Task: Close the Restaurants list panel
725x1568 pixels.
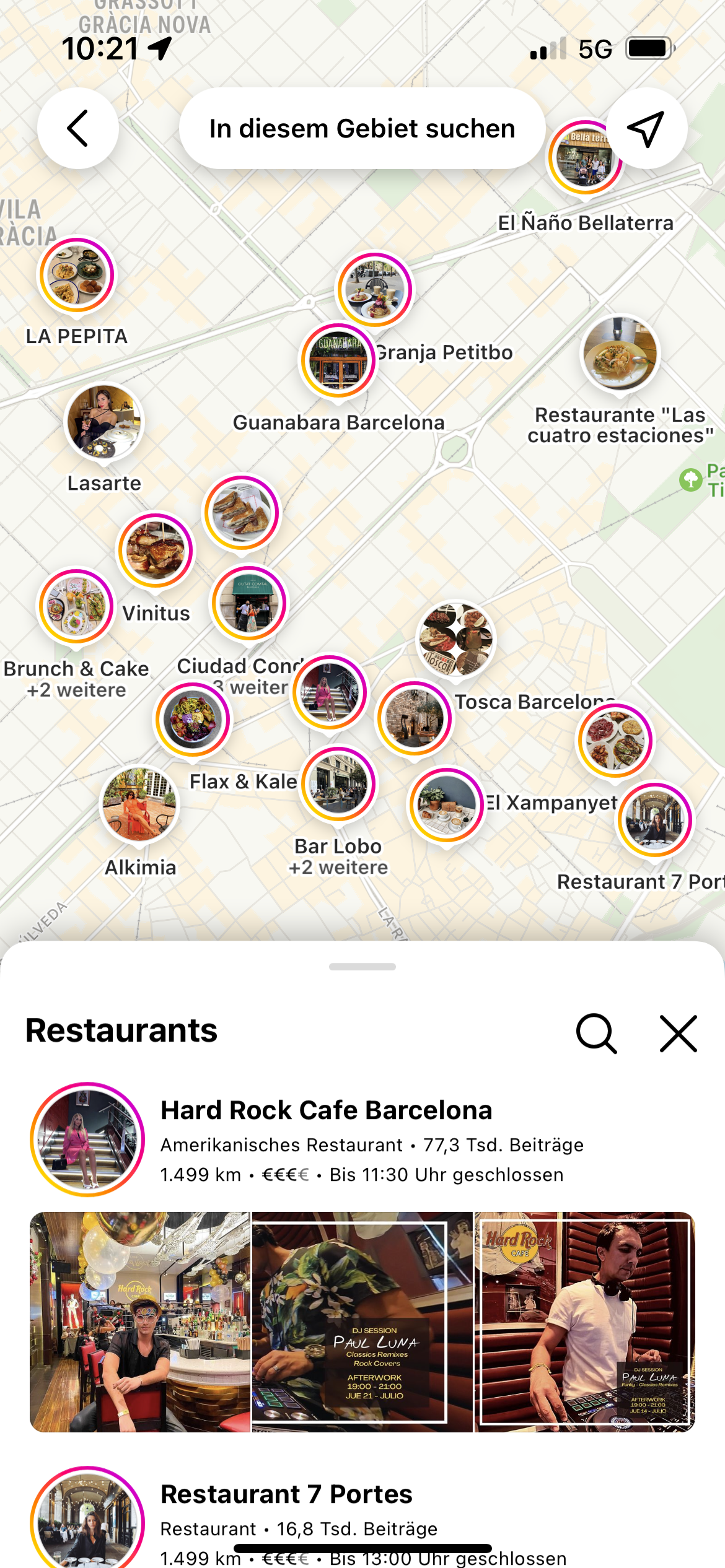Action: coord(679,1033)
